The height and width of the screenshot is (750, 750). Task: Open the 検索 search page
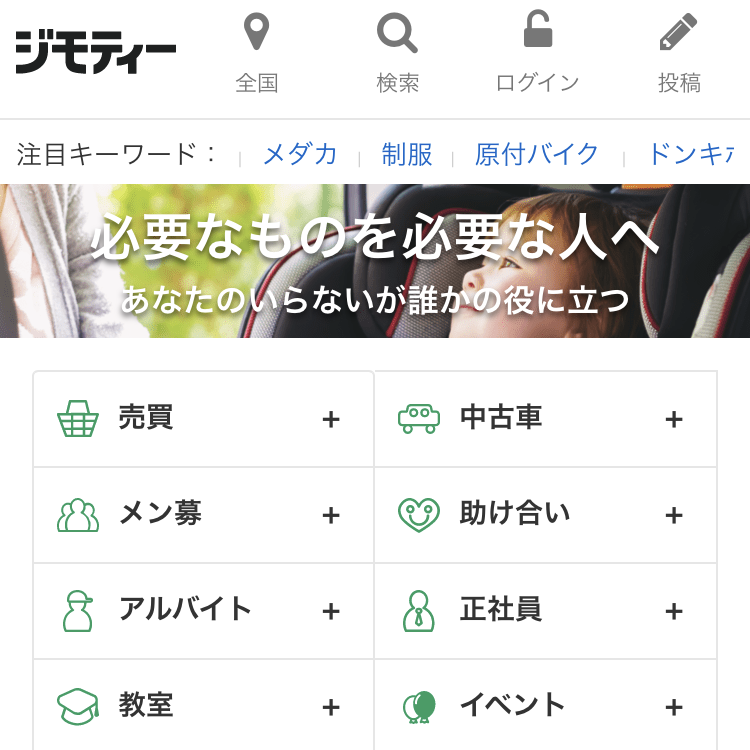click(x=397, y=54)
